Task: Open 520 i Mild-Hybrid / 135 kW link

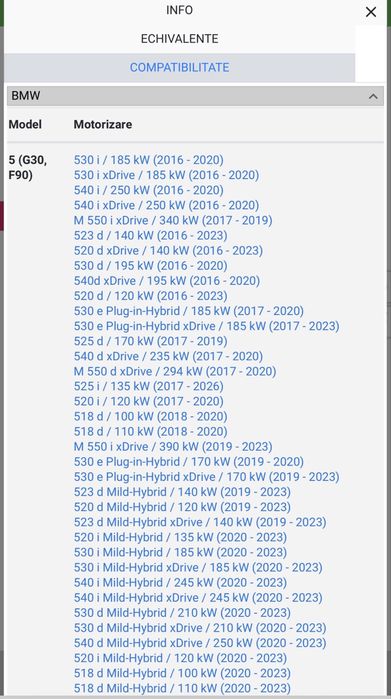Action: 180,537
